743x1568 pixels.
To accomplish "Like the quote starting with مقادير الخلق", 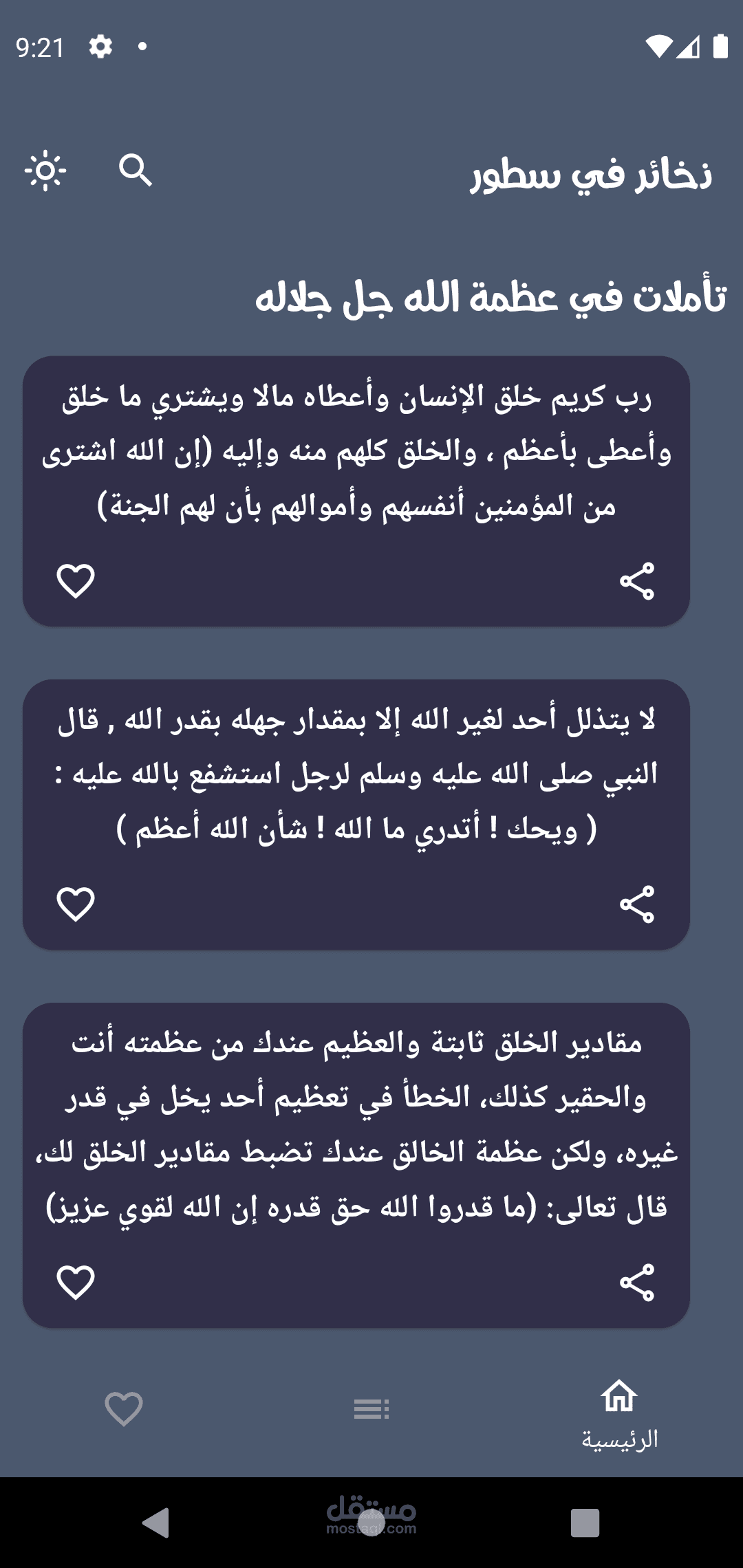I will point(76,1283).
